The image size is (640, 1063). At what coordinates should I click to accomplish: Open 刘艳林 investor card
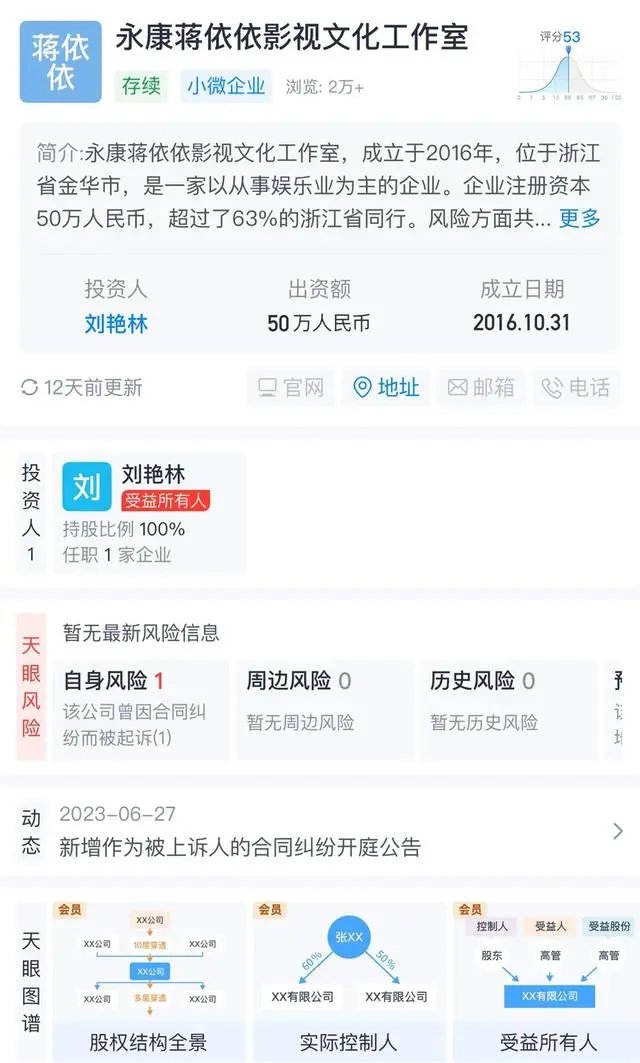150,512
